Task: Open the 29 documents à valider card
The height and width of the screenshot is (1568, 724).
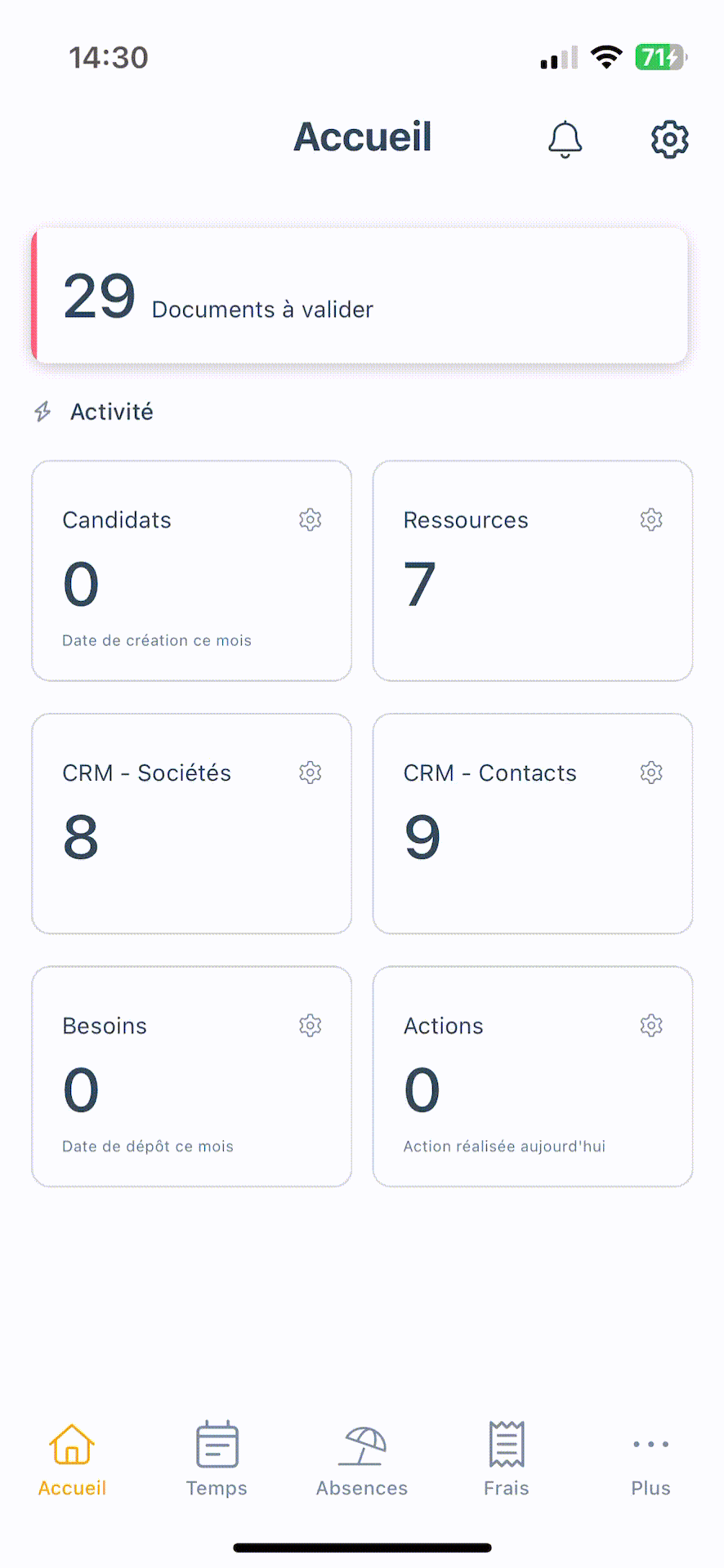Action: [x=360, y=296]
